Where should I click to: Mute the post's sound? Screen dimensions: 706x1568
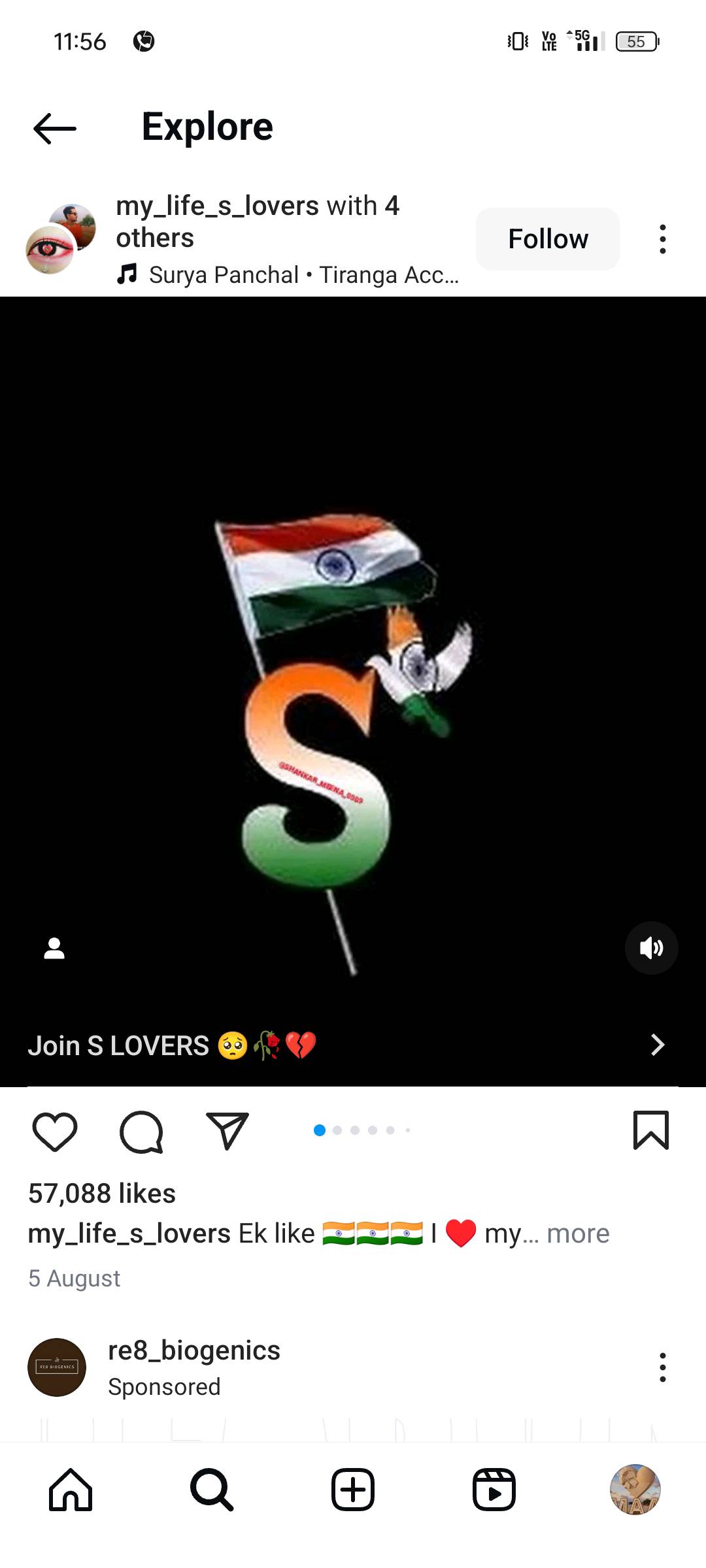click(651, 948)
